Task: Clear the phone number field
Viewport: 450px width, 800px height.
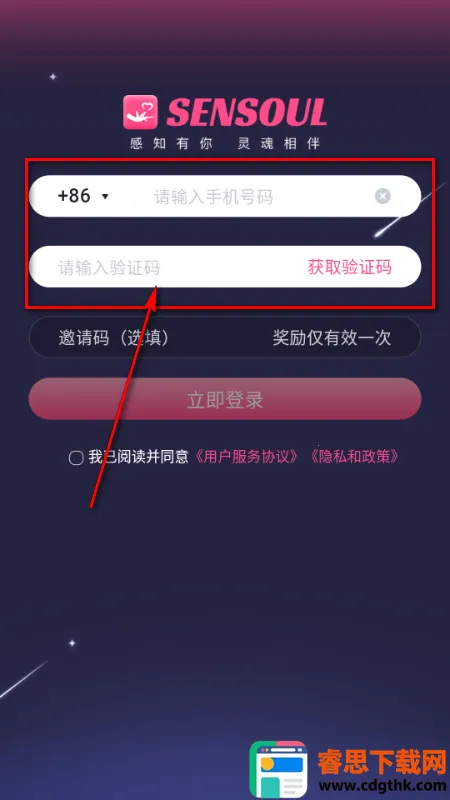Action: point(383,196)
